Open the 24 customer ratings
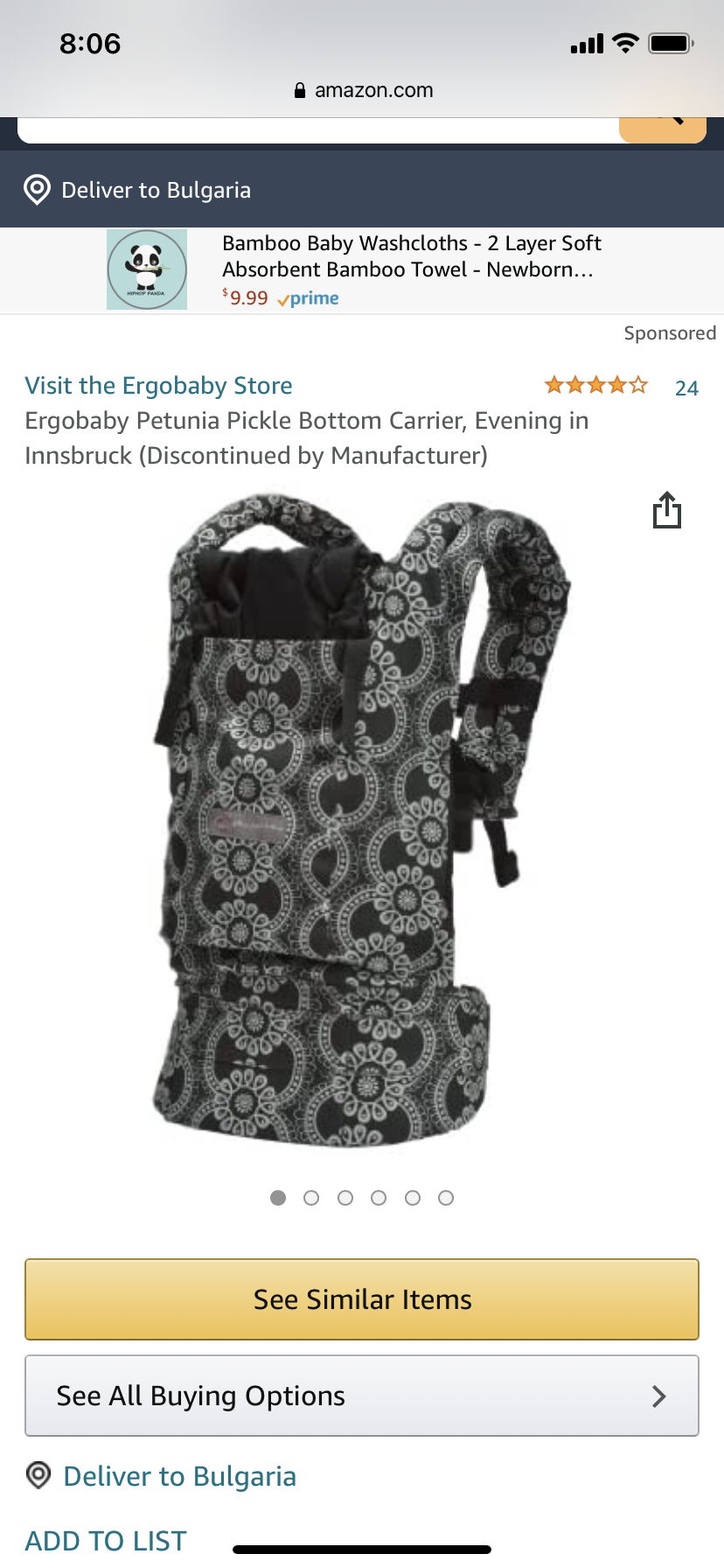Image resolution: width=724 pixels, height=1568 pixels. (x=686, y=388)
